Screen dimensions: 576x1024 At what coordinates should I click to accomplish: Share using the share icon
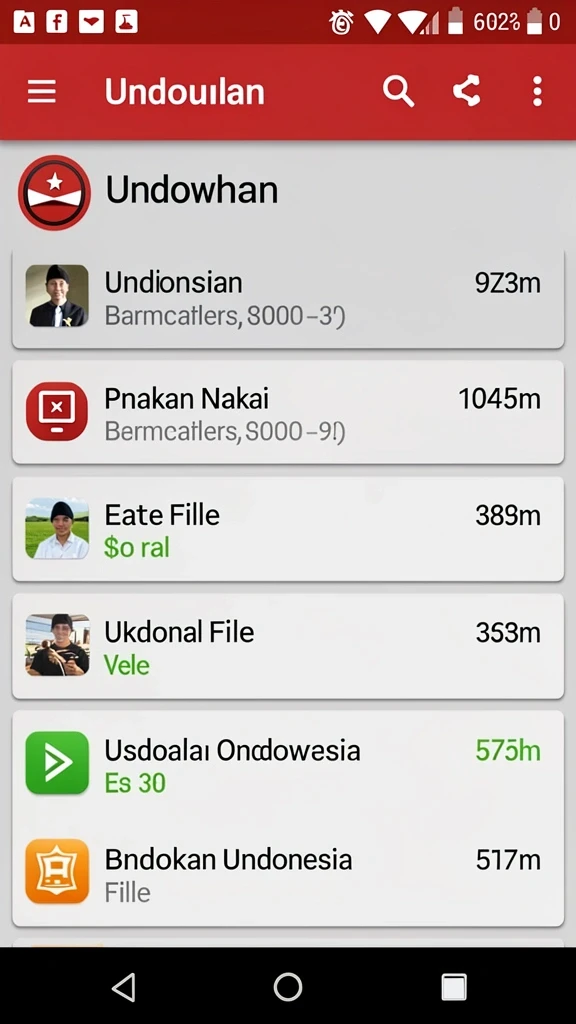[467, 91]
